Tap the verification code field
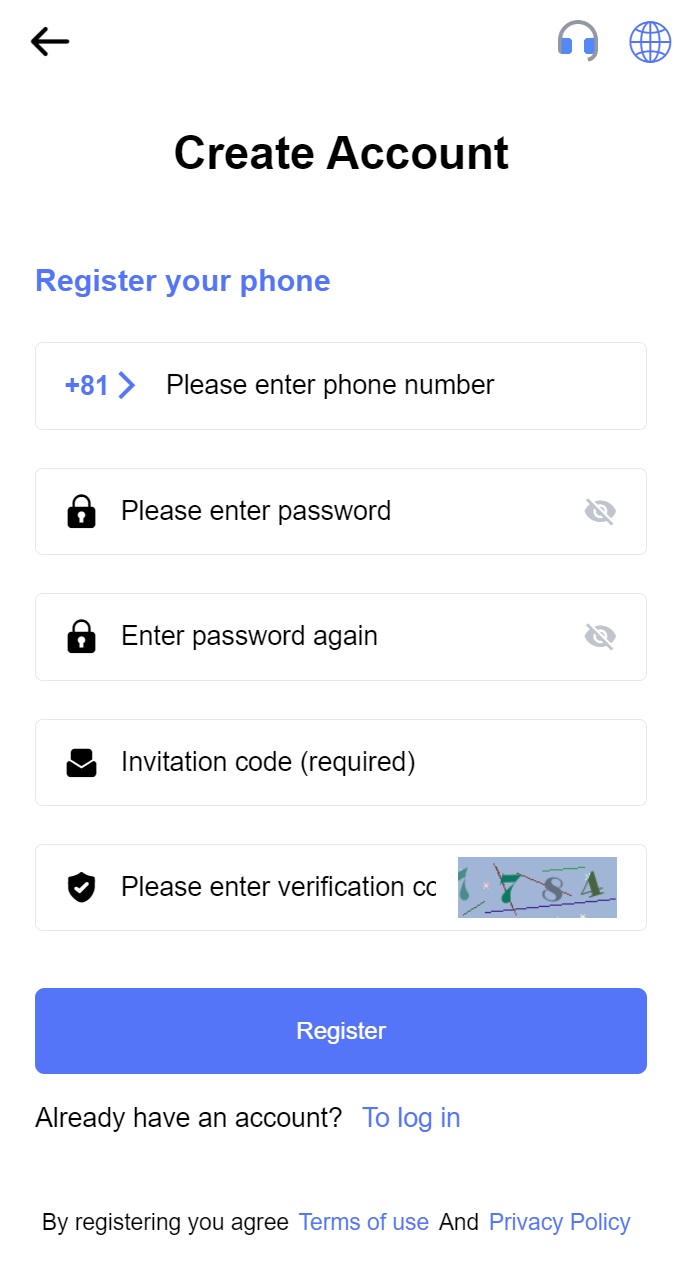 pos(278,888)
